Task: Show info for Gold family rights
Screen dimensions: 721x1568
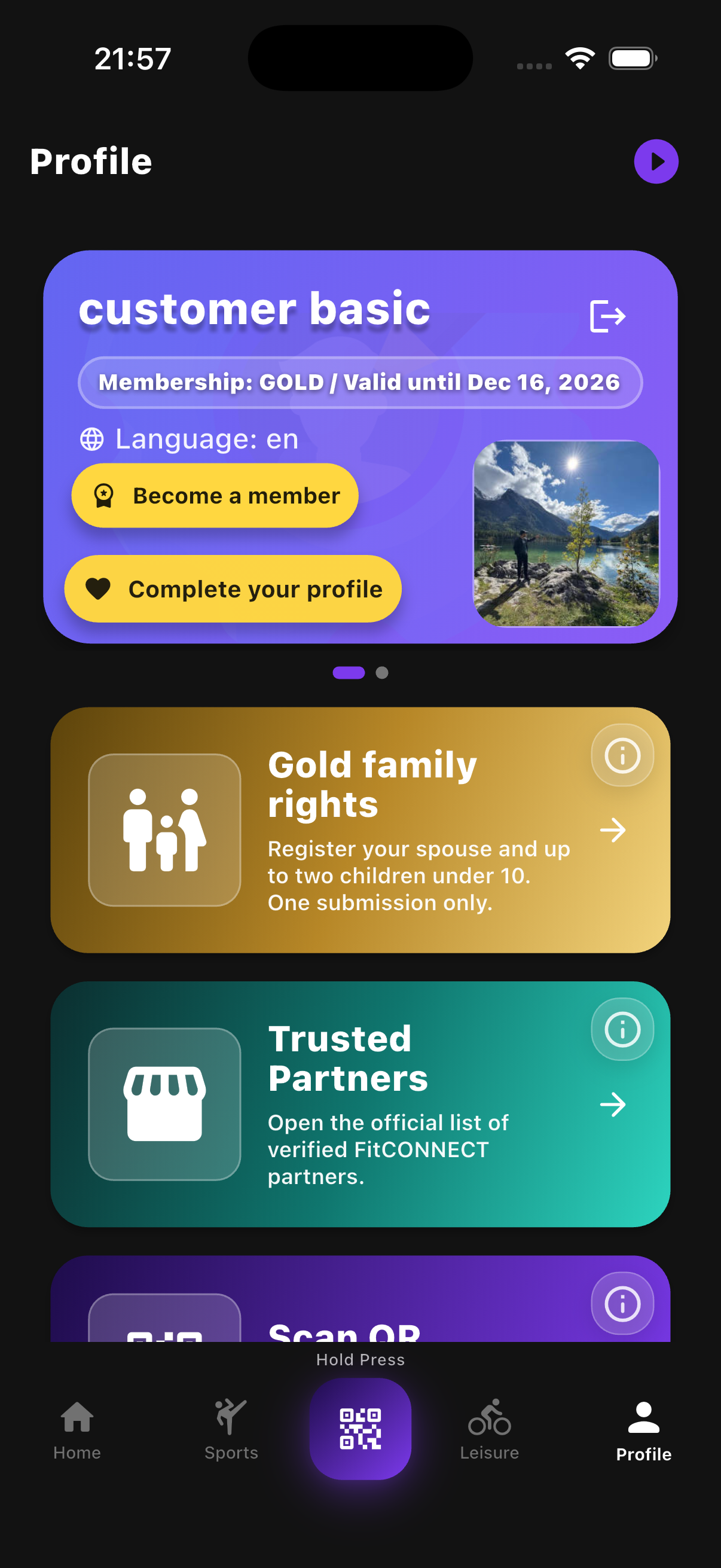Action: click(x=622, y=755)
